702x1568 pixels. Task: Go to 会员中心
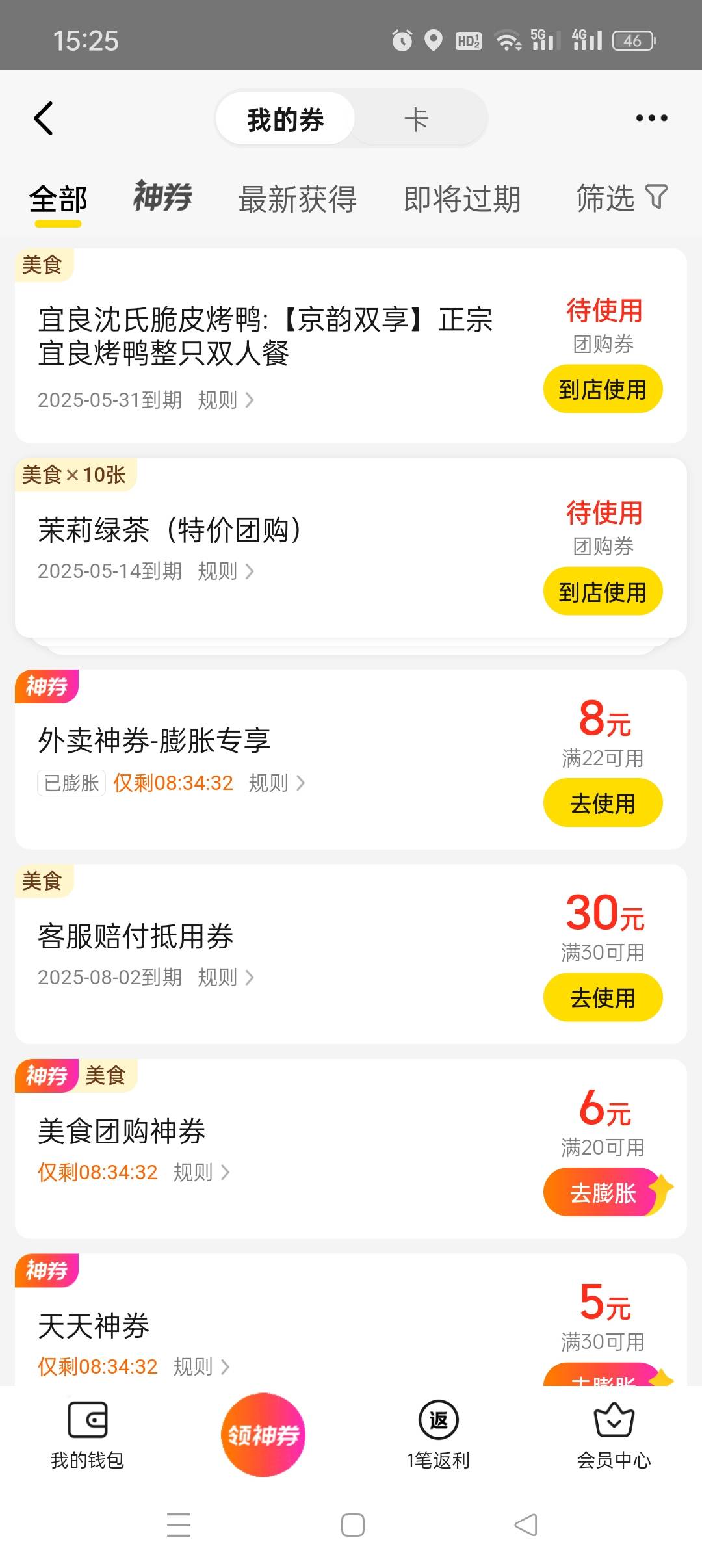614,1436
